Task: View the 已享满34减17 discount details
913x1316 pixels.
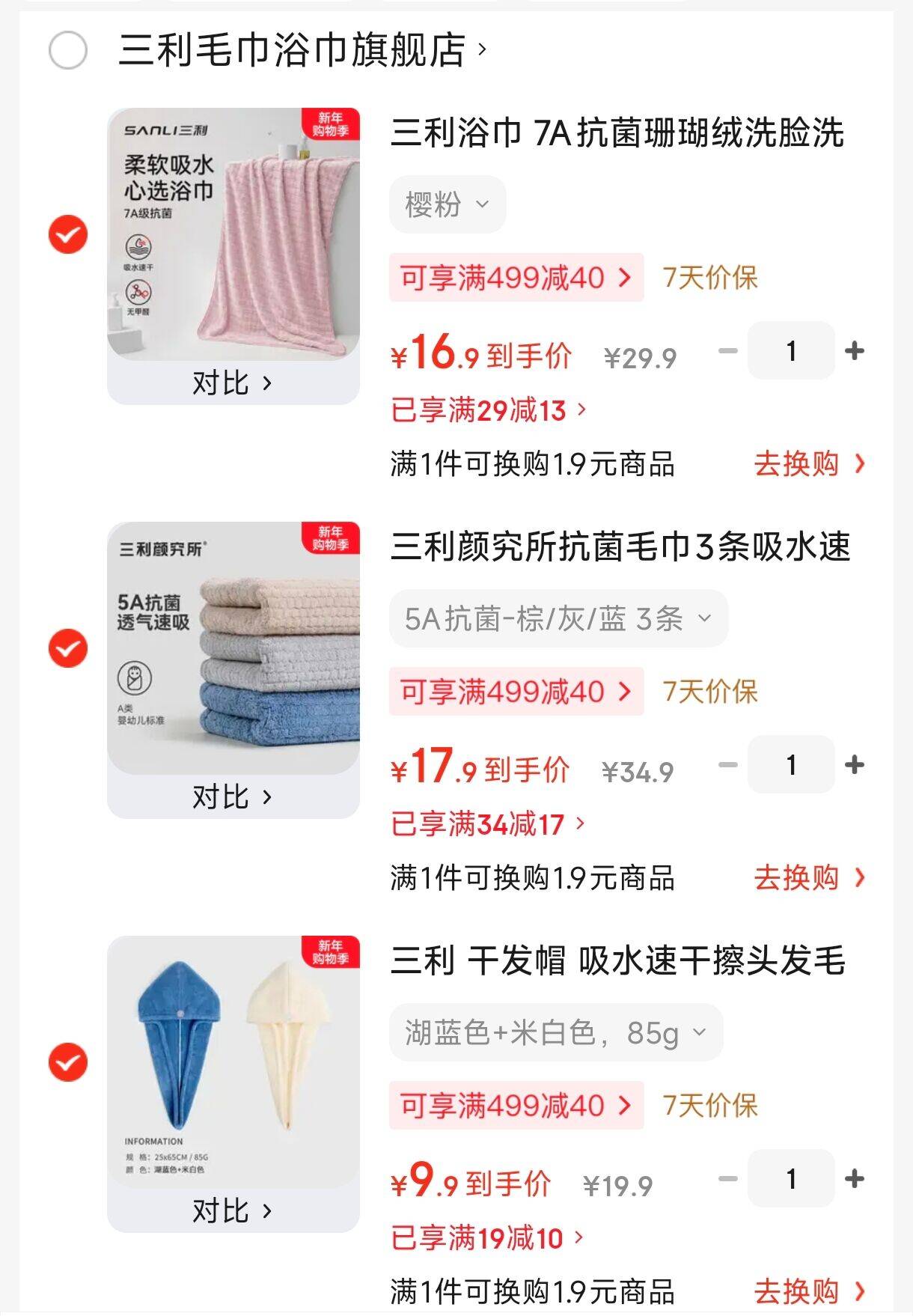Action: click(x=487, y=824)
